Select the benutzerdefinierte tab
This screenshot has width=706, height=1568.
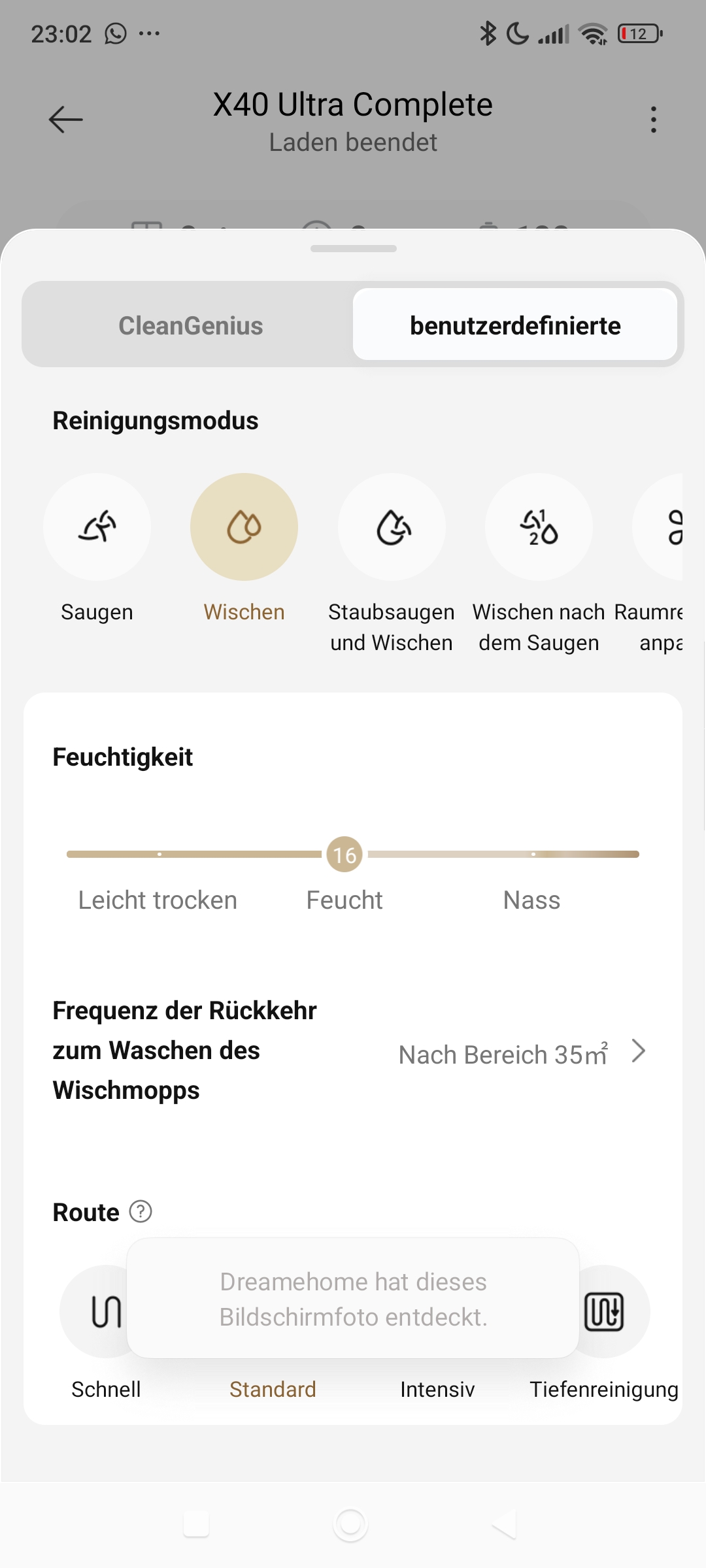tap(515, 325)
